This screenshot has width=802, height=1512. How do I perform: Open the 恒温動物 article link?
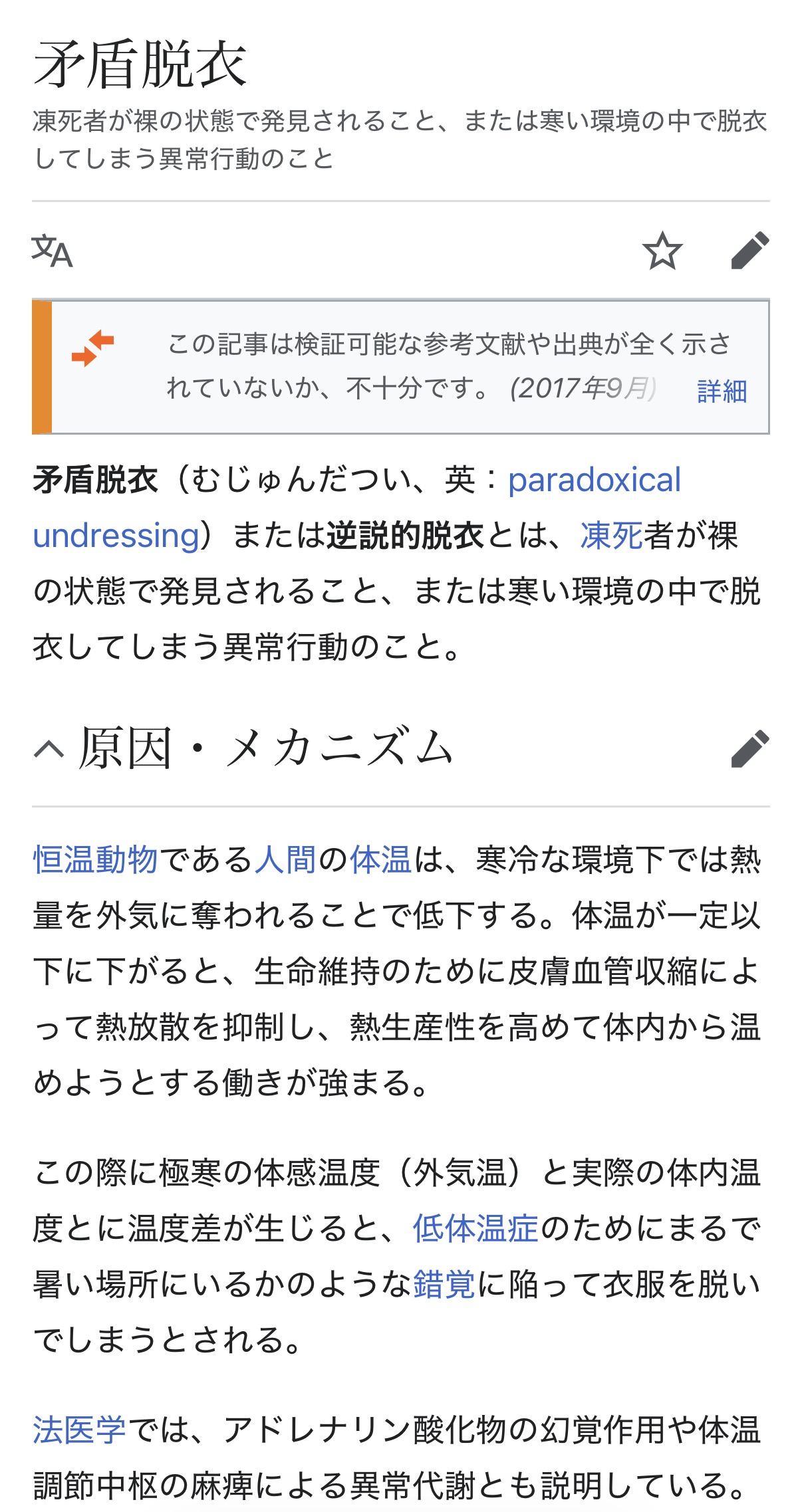(96, 859)
